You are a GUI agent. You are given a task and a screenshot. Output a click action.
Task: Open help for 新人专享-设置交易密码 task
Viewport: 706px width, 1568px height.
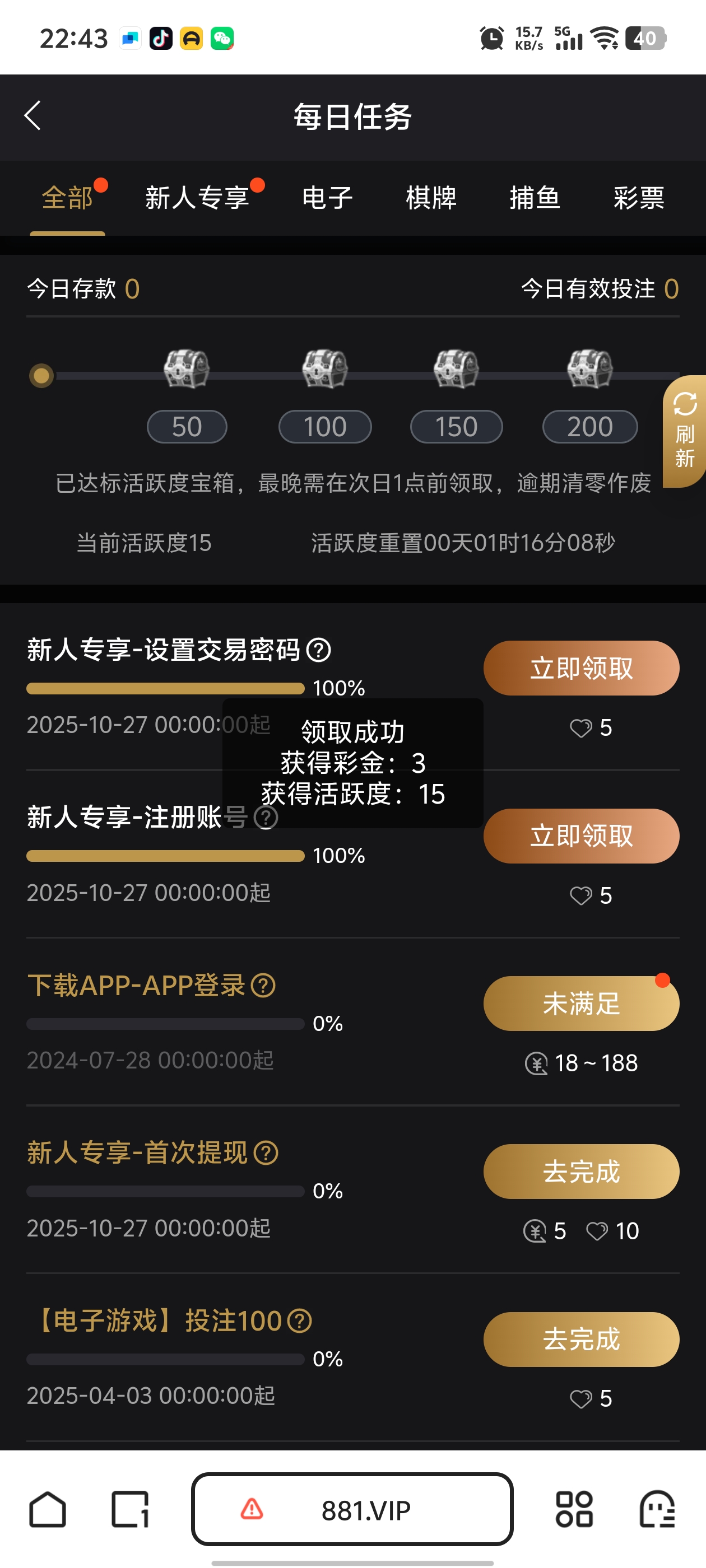(319, 651)
